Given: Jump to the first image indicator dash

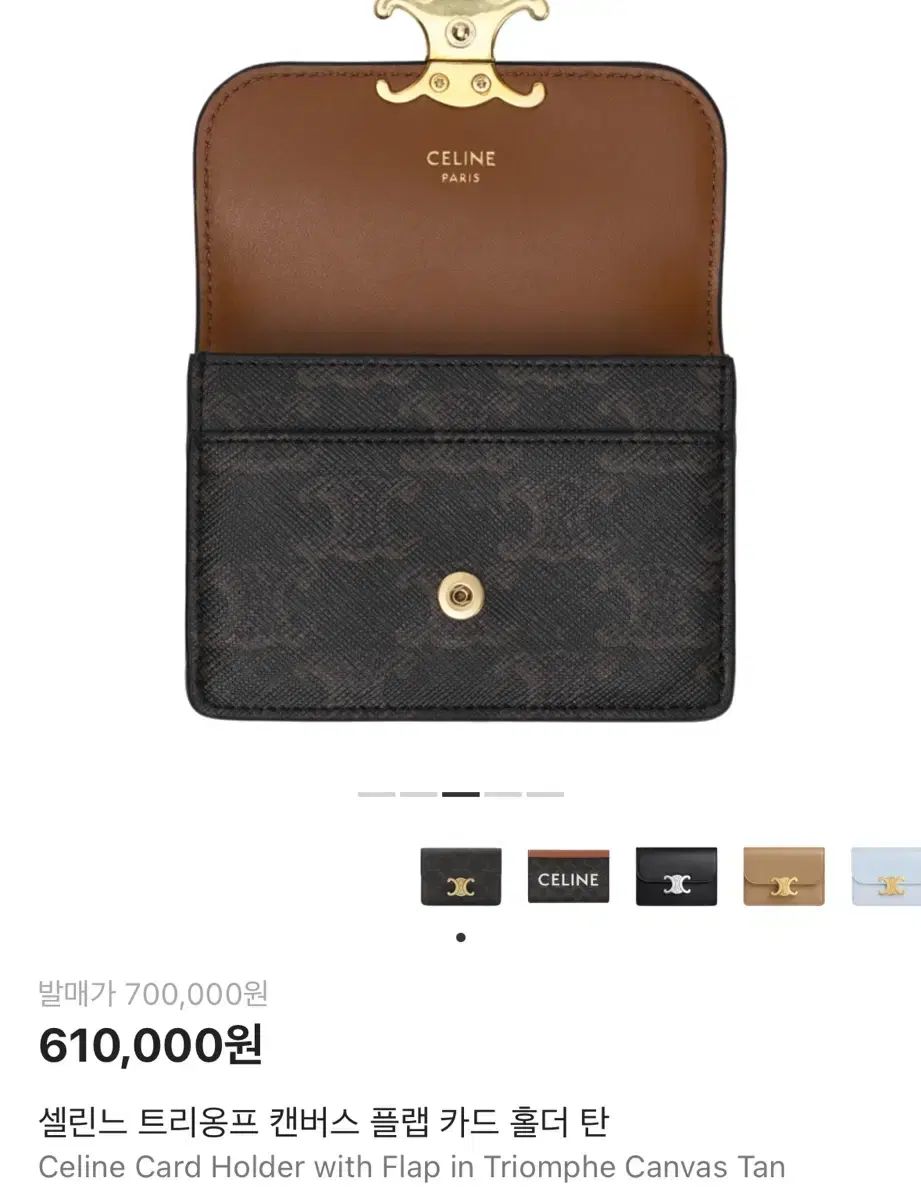Looking at the screenshot, I should (x=377, y=794).
